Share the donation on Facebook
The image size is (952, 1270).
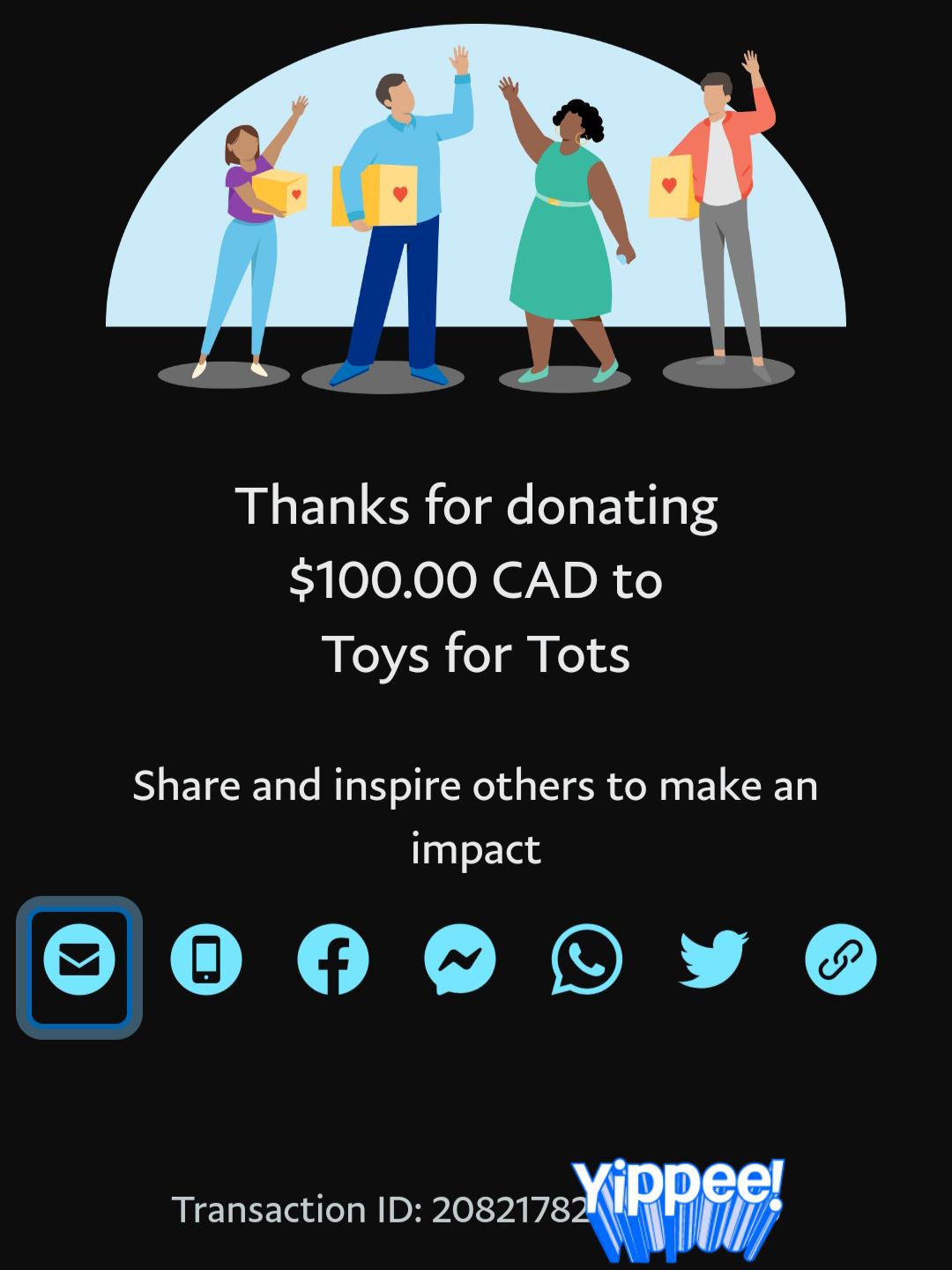tap(333, 960)
